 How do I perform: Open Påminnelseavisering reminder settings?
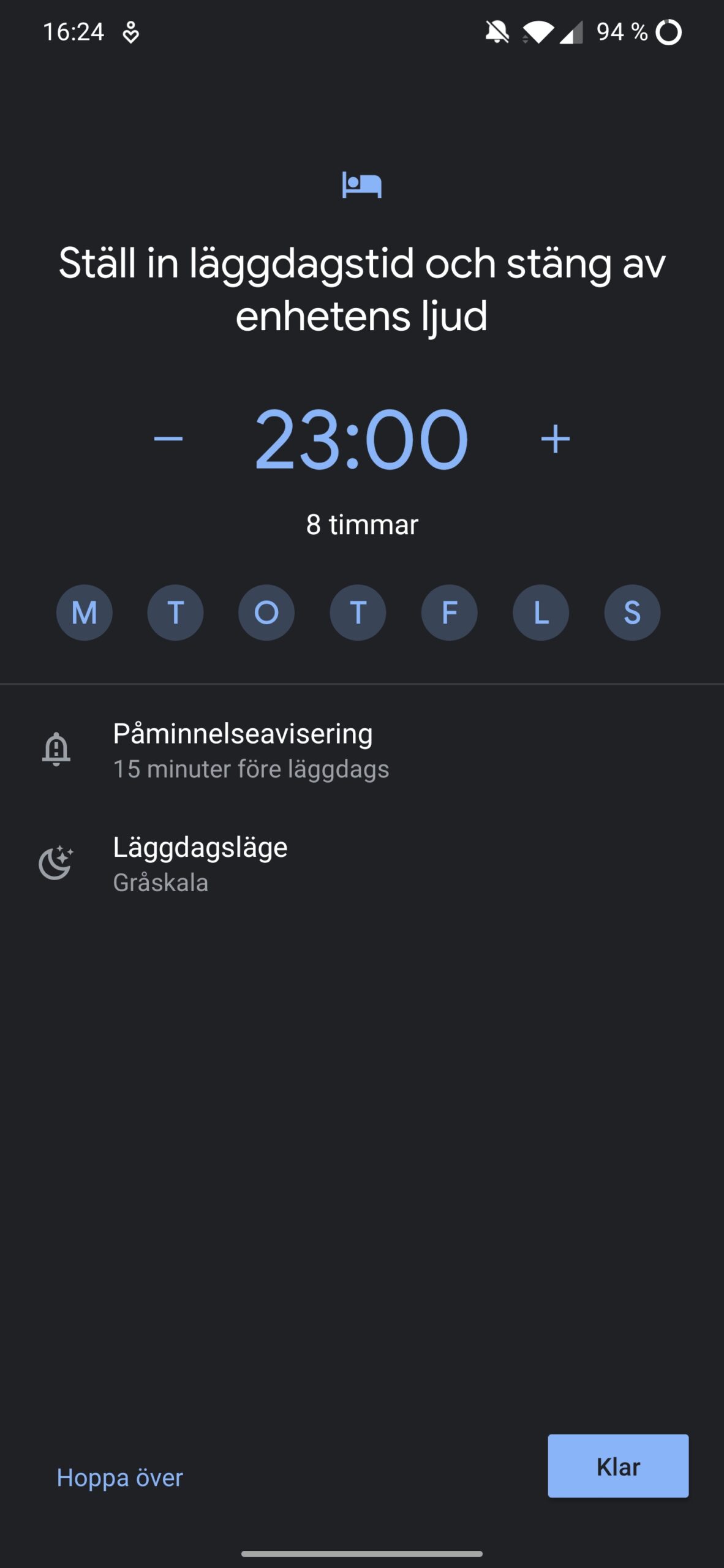coord(362,750)
